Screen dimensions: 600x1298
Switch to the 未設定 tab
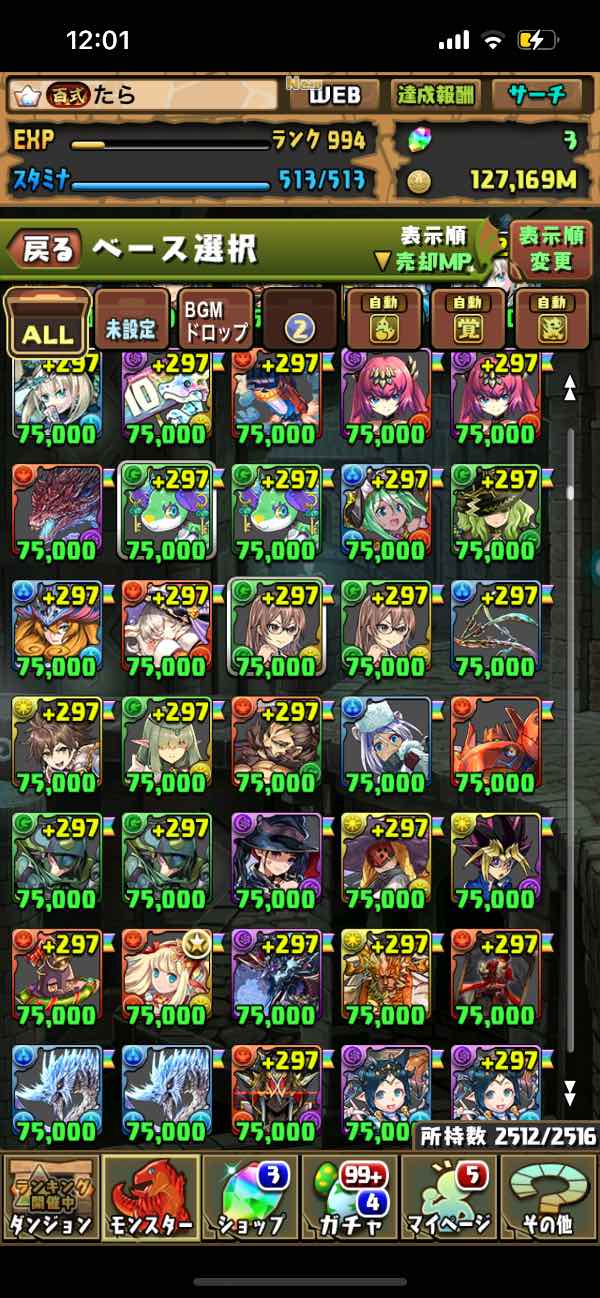tap(131, 320)
